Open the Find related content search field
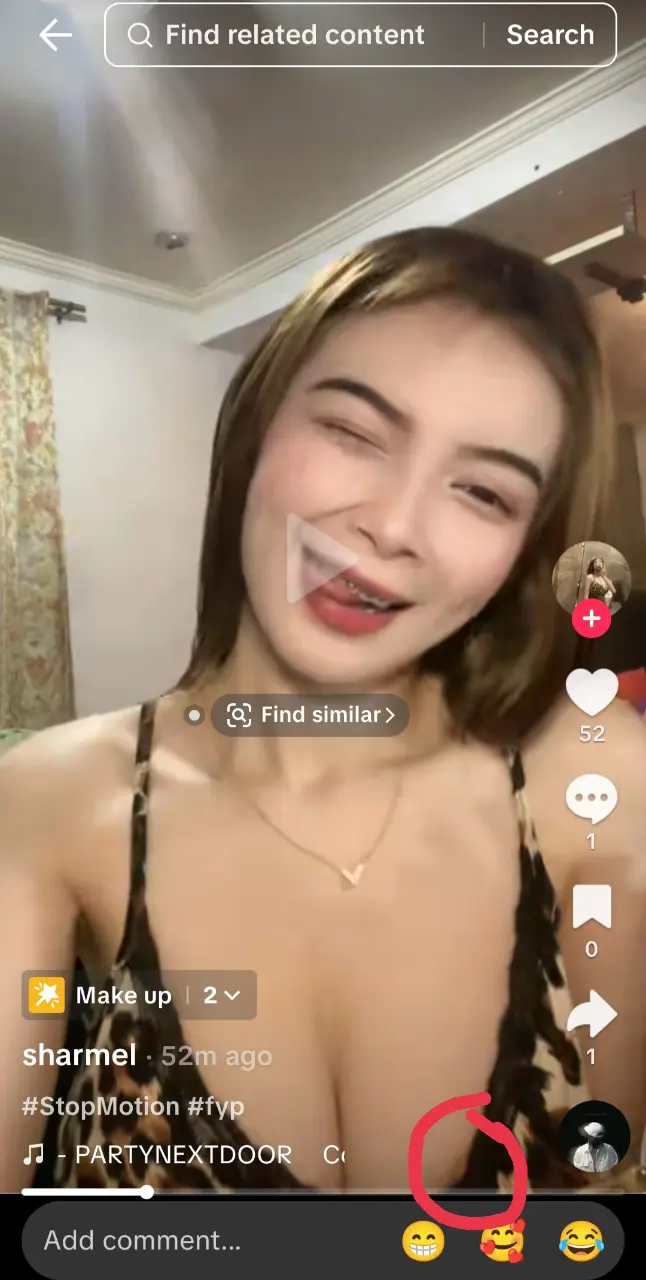 (x=295, y=35)
